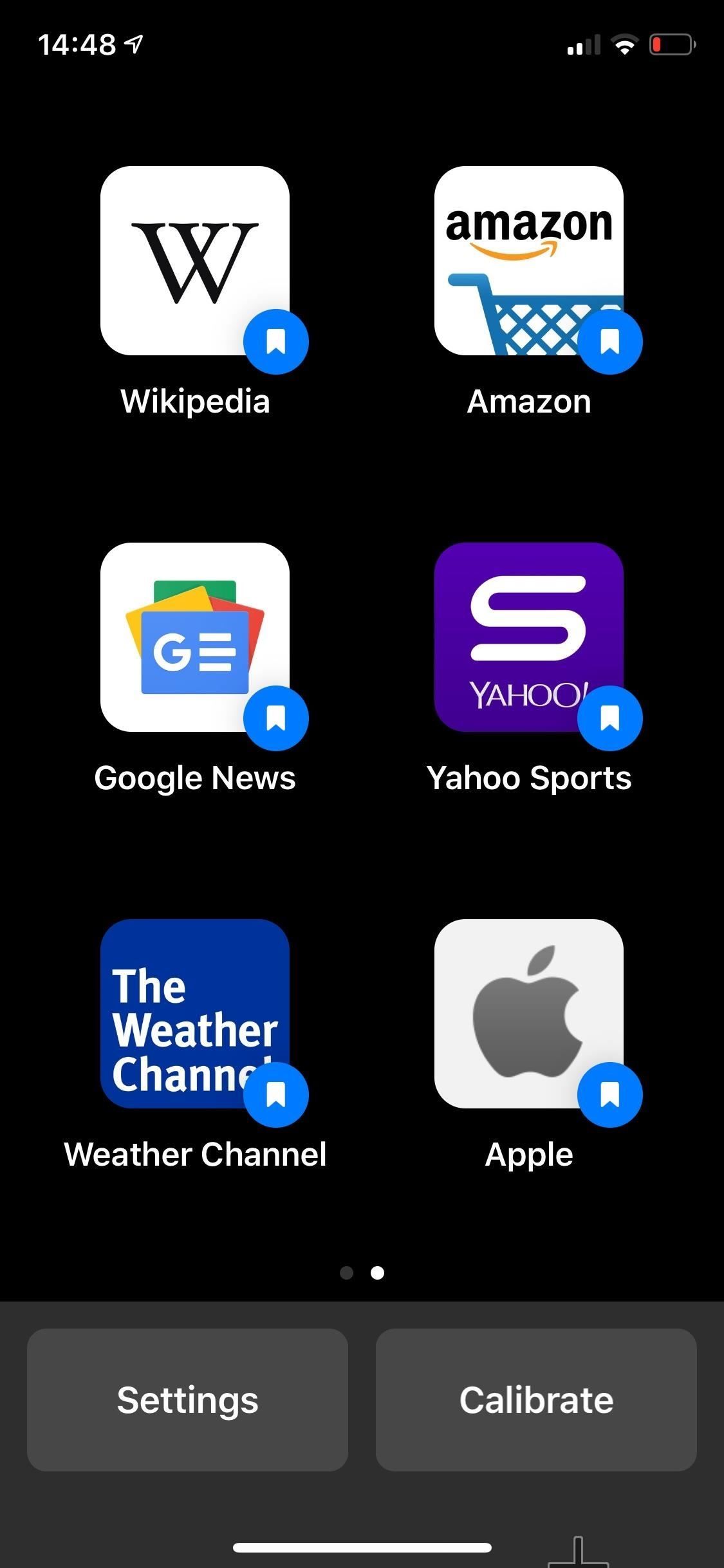Tap the bookmark badge on Google News
The height and width of the screenshot is (1568, 724).
[x=275, y=718]
